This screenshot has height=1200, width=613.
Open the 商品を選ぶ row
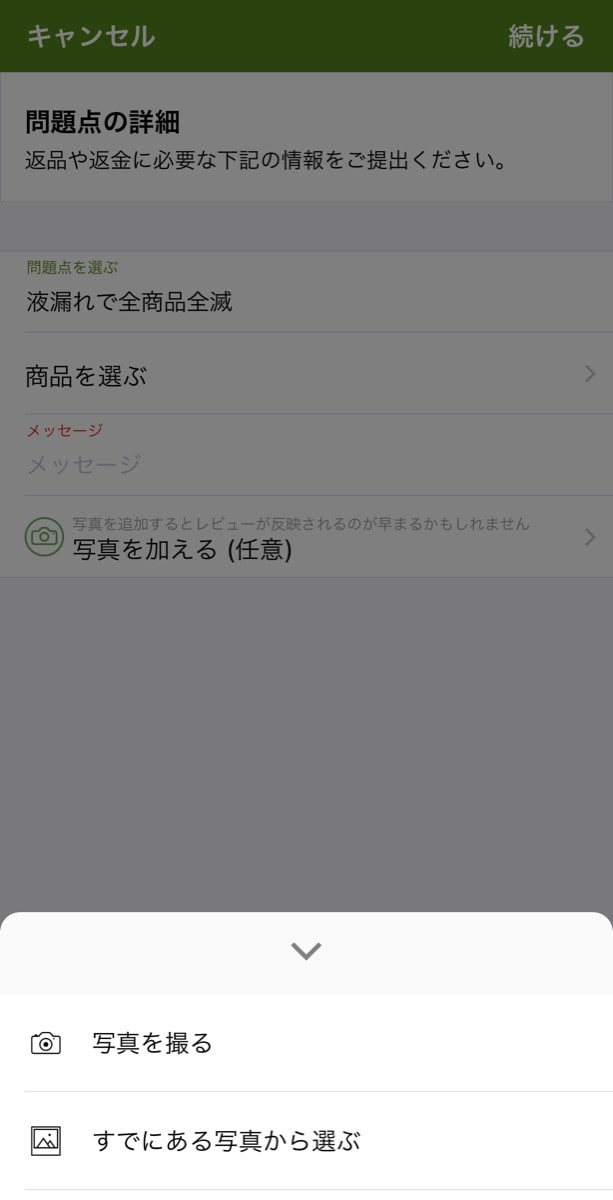[306, 374]
